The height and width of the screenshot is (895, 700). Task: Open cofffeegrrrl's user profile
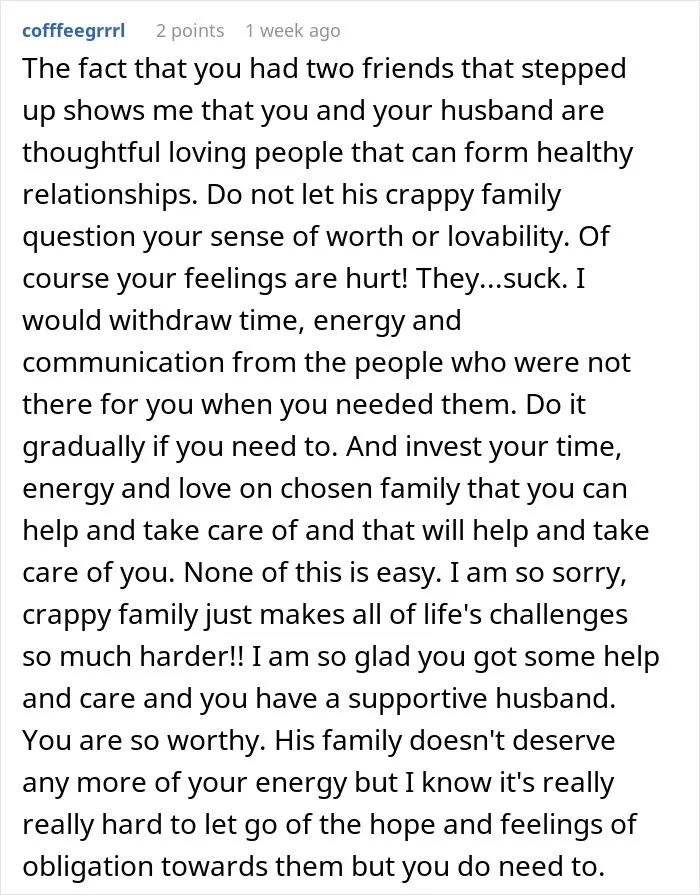74,31
